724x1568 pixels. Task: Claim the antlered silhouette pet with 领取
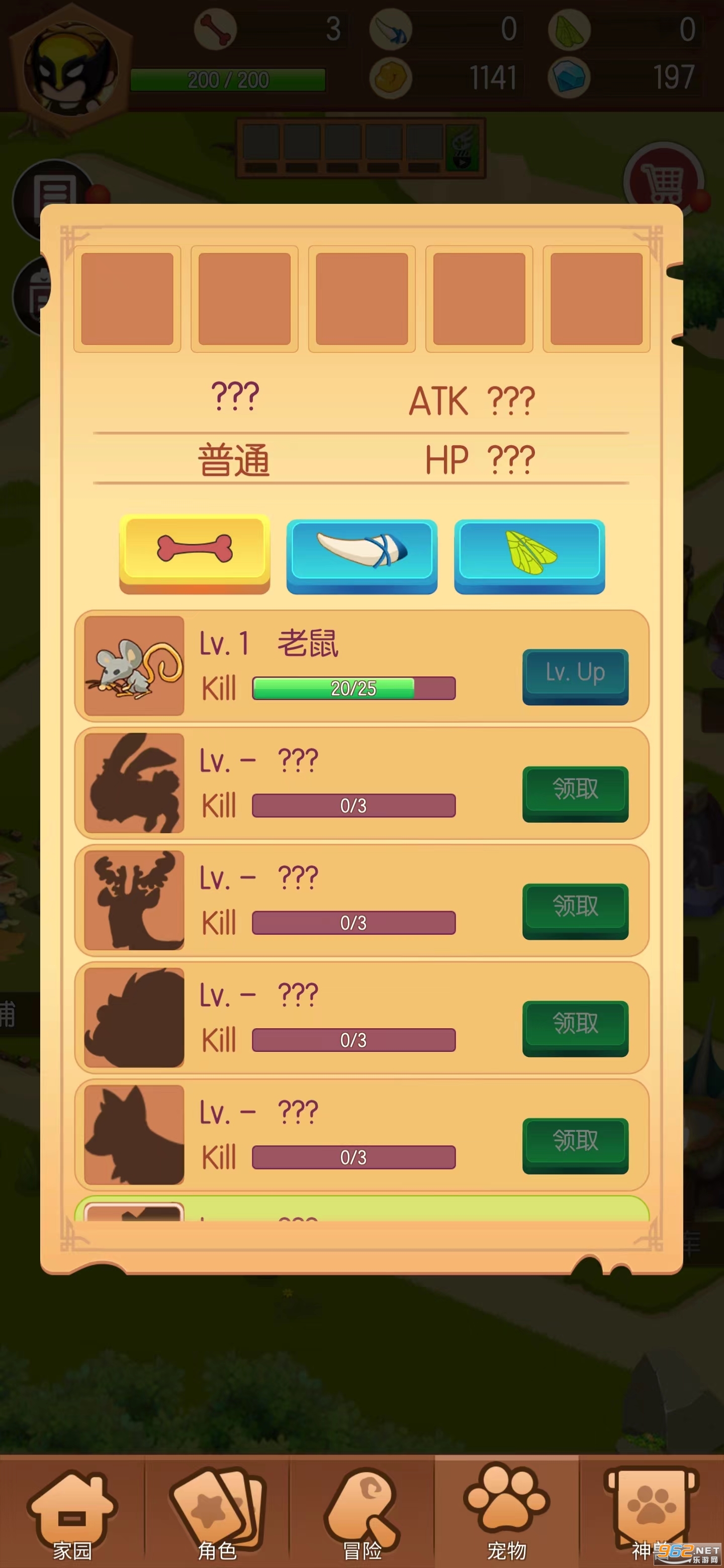pyautogui.click(x=575, y=908)
